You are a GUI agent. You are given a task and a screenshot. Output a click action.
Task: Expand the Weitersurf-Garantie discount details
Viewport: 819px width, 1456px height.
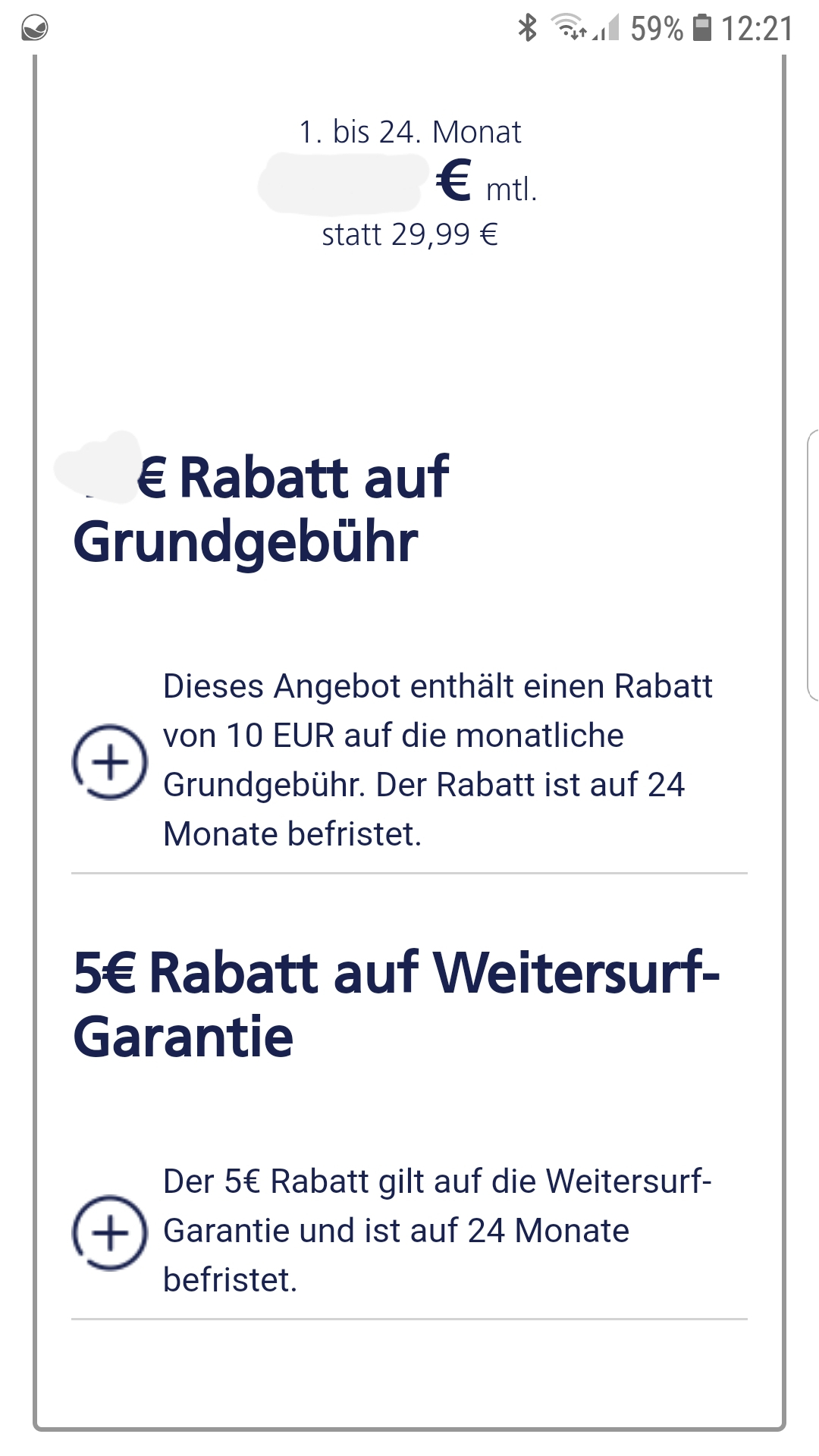(x=110, y=1232)
